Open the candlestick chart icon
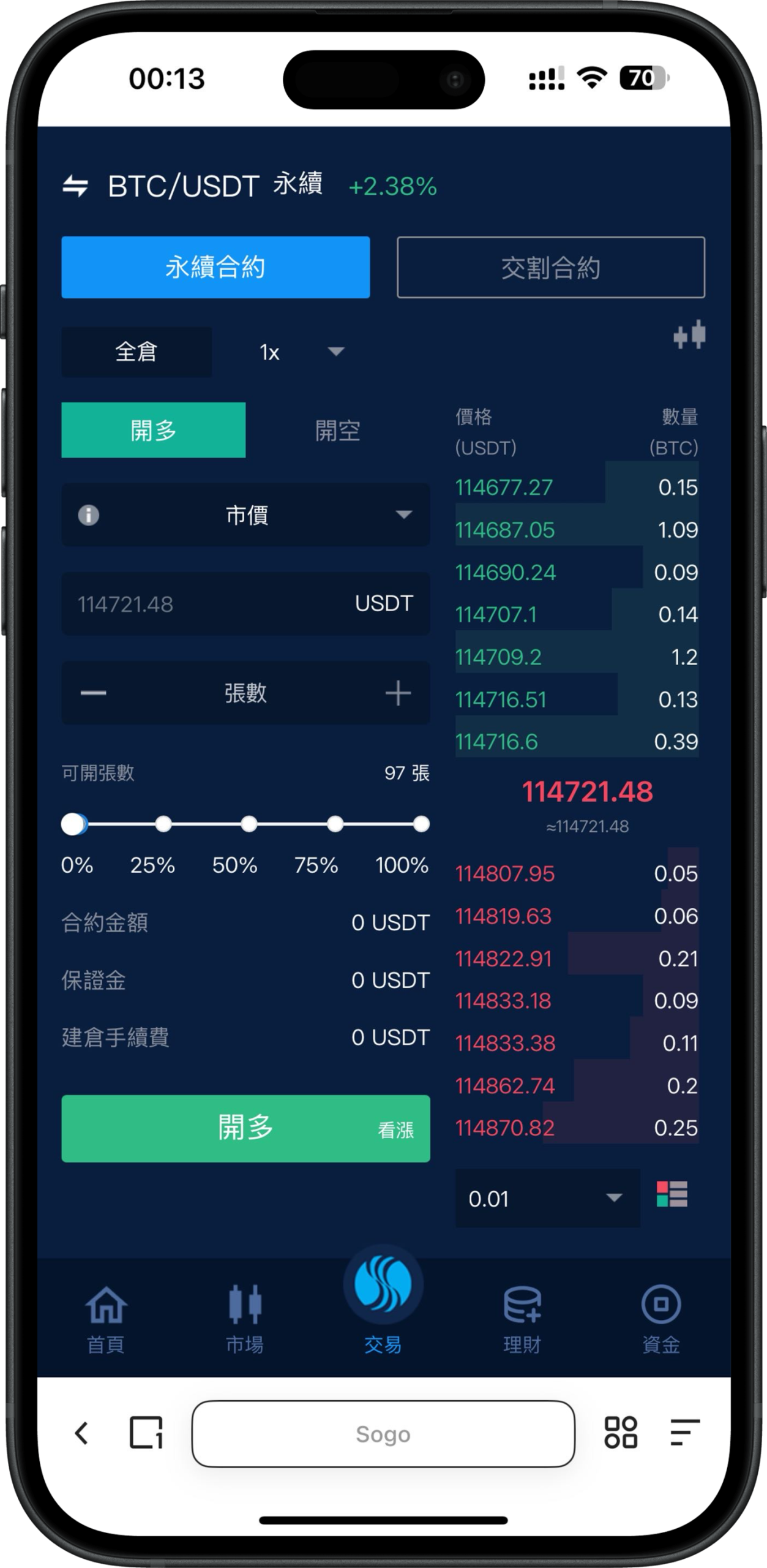767x1568 pixels. click(x=689, y=336)
